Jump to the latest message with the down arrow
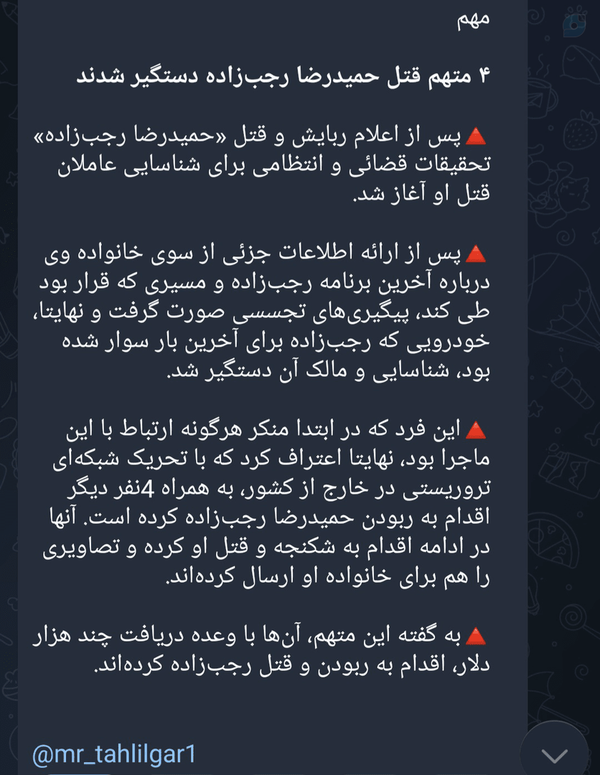 (x=555, y=754)
